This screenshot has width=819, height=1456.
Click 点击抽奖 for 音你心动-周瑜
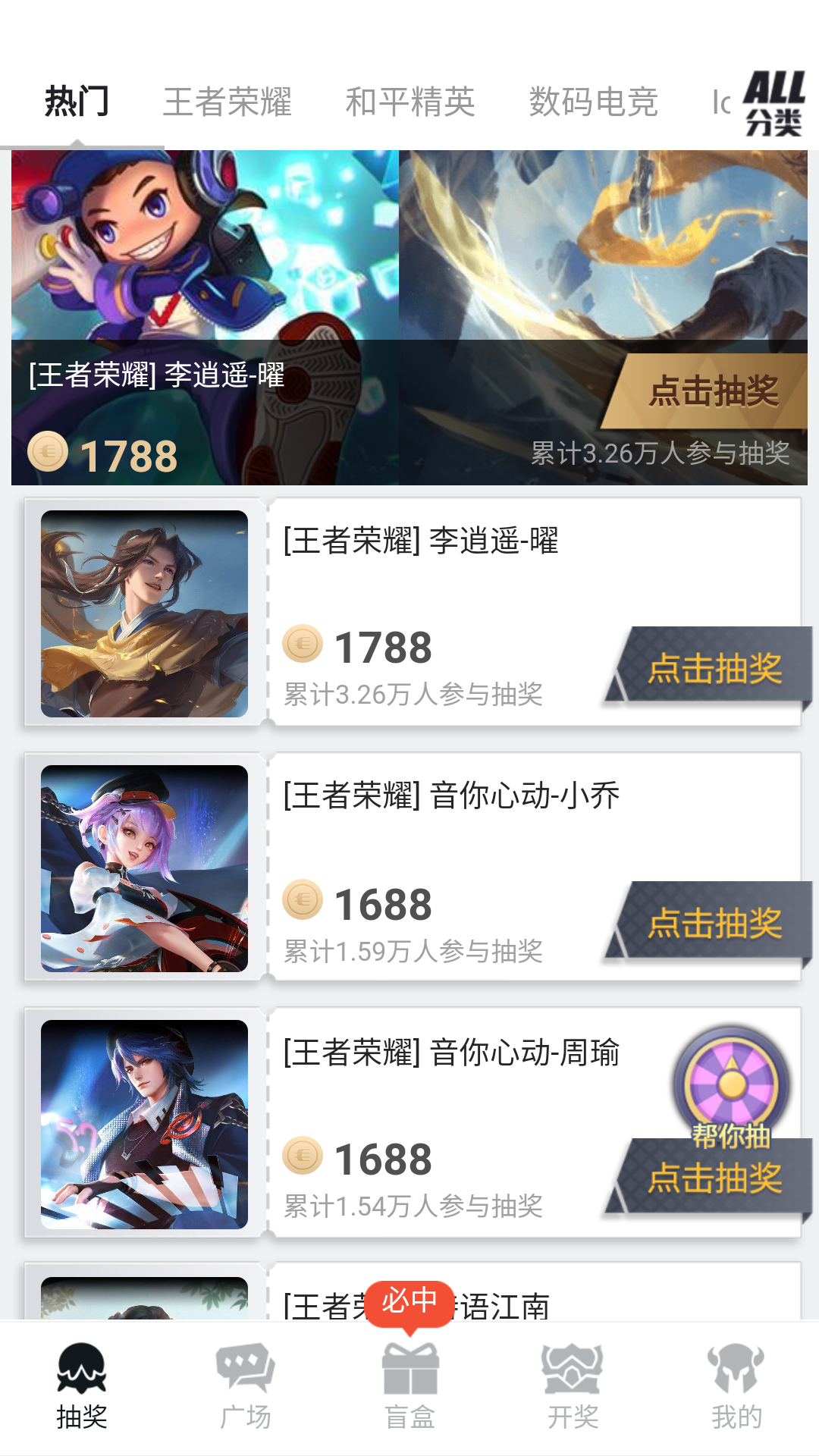coord(717,1178)
